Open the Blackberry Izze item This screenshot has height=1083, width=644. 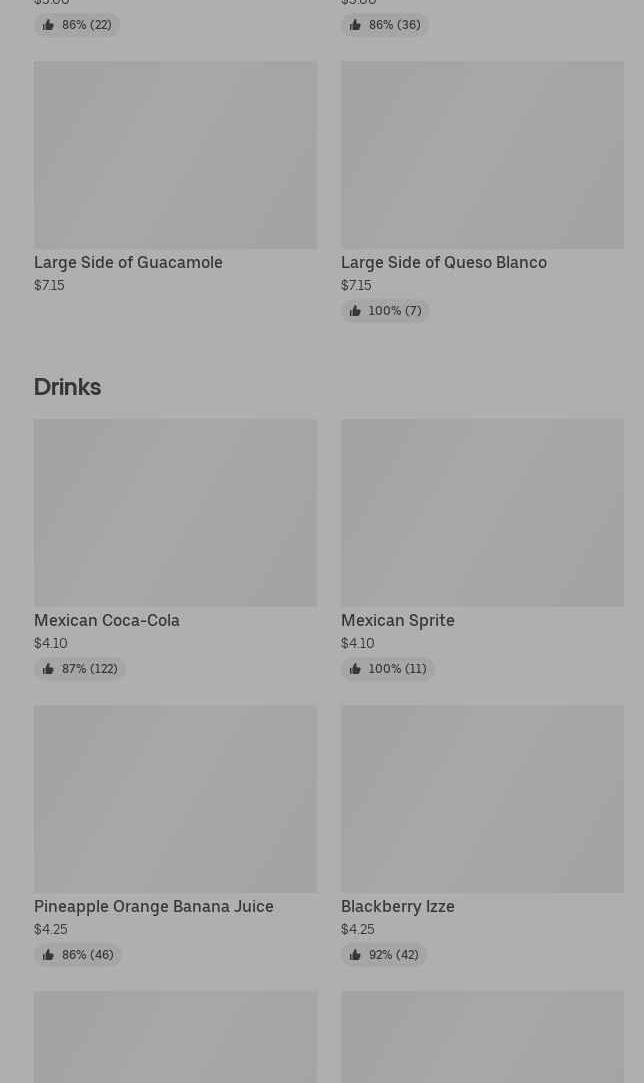(x=482, y=834)
